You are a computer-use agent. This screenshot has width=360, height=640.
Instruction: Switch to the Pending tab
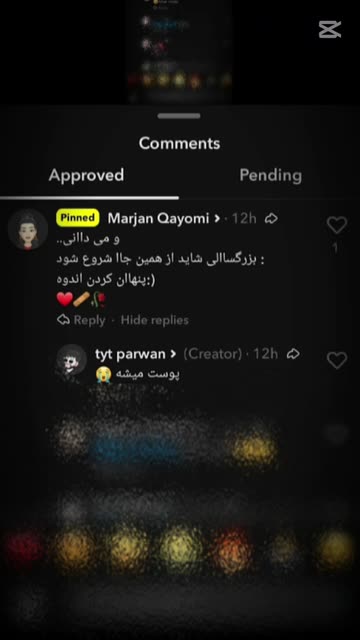[x=270, y=176]
